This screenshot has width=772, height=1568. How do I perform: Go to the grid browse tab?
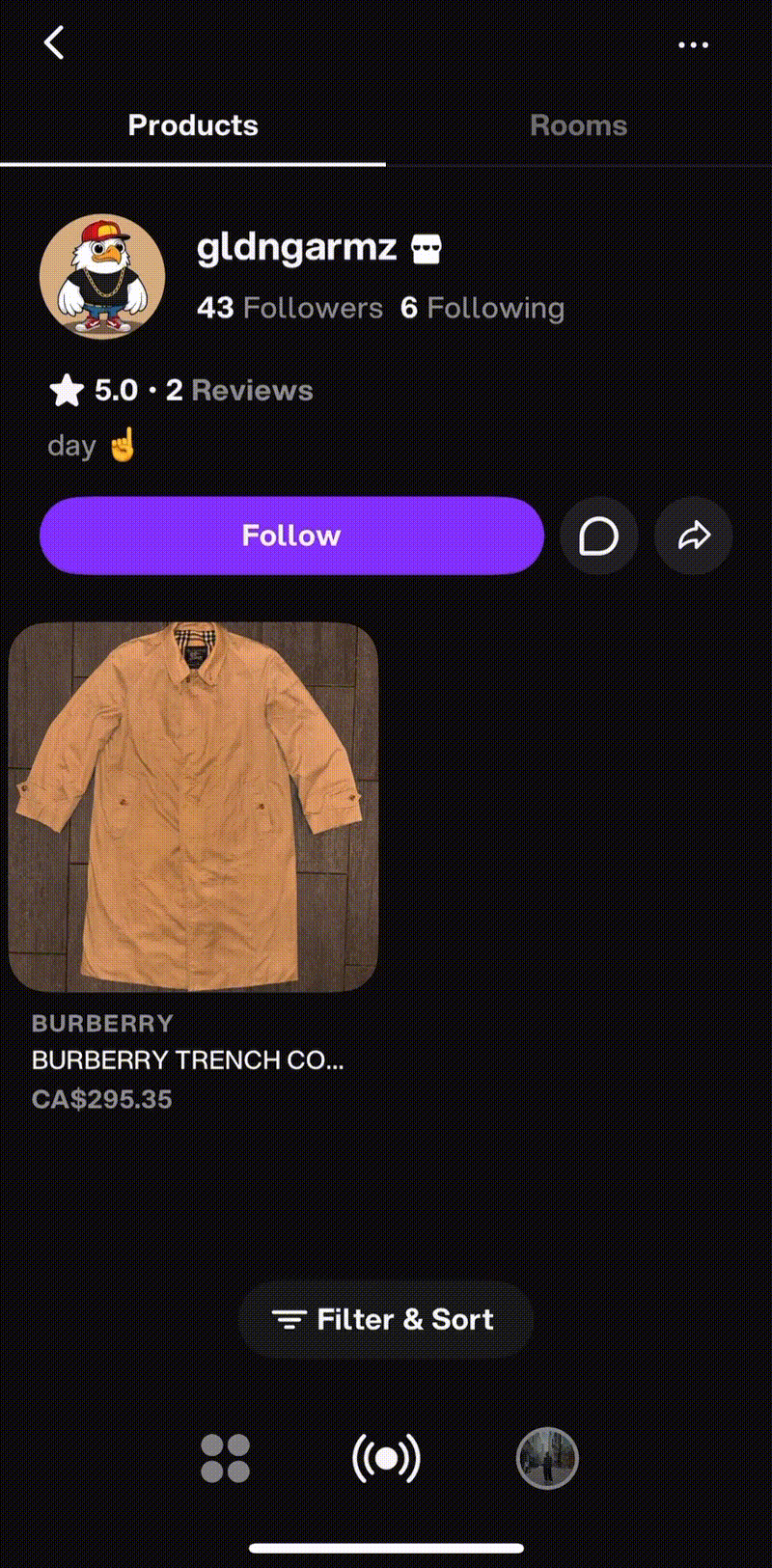coord(225,1458)
